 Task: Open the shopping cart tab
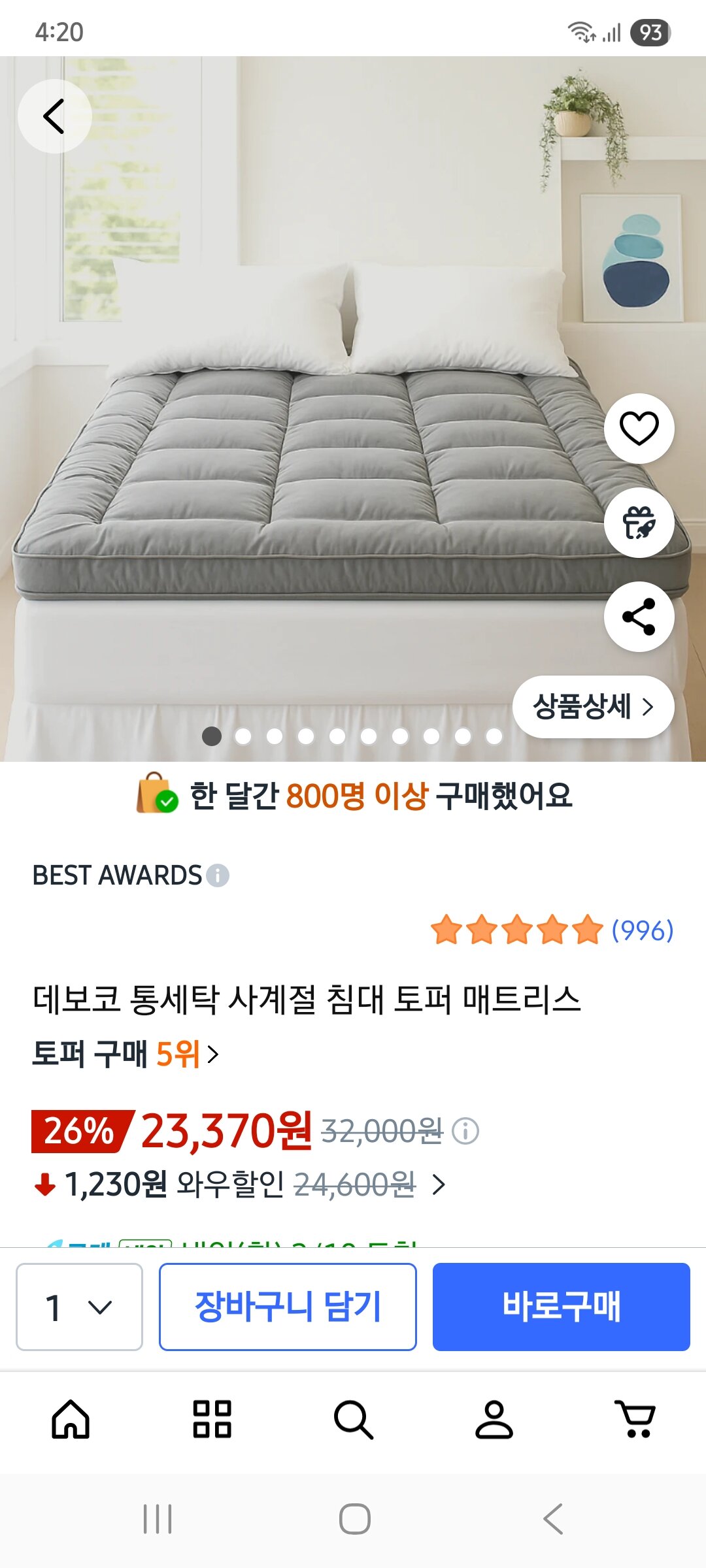[x=635, y=1419]
